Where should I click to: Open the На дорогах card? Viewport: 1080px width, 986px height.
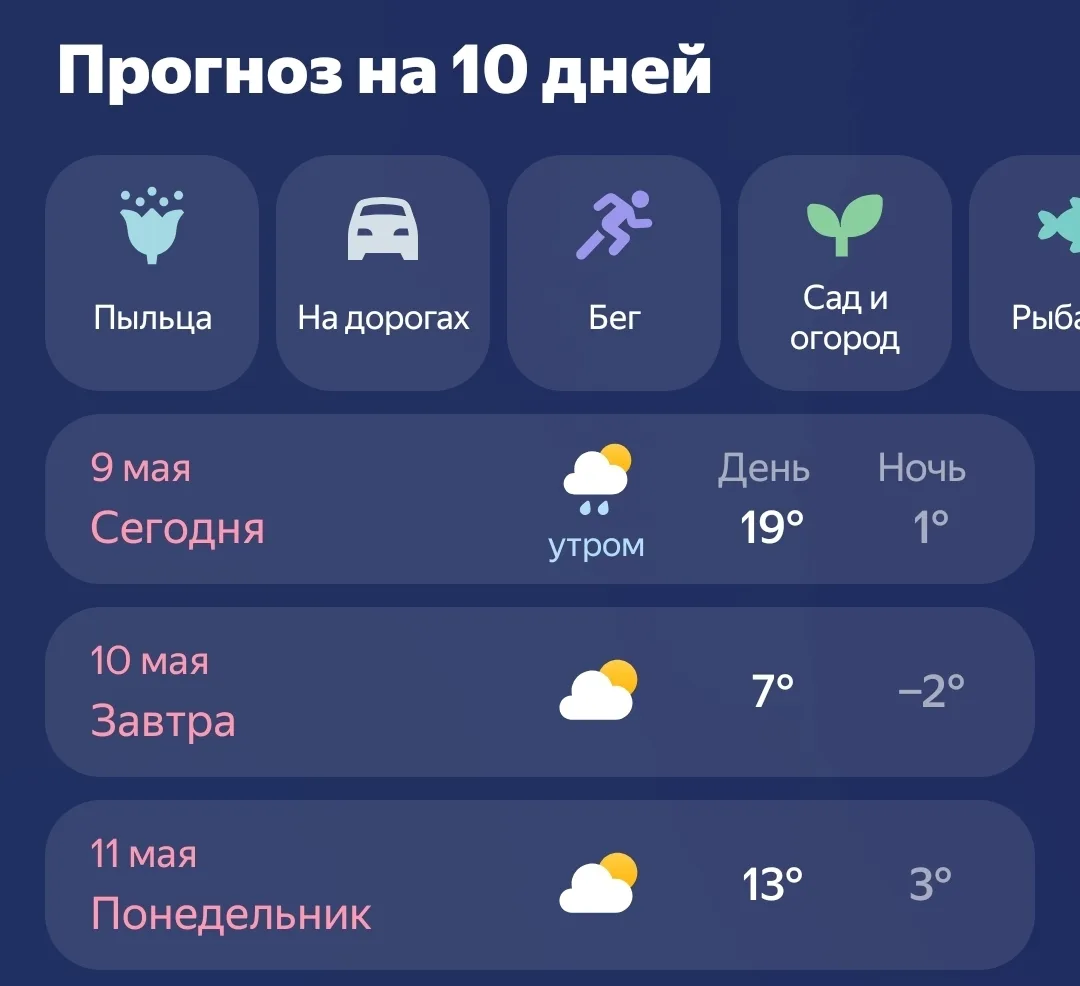click(383, 273)
